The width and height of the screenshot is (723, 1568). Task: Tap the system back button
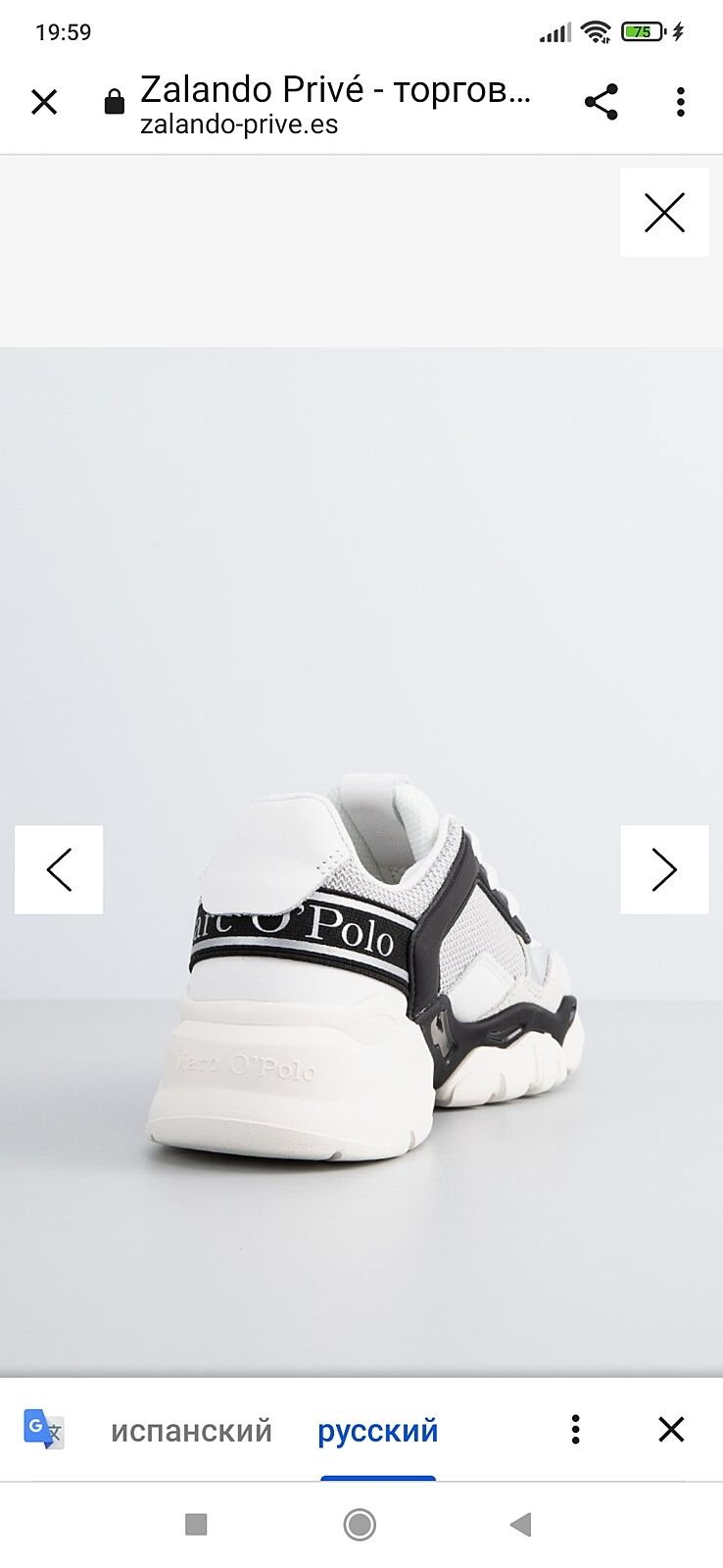520,1525
